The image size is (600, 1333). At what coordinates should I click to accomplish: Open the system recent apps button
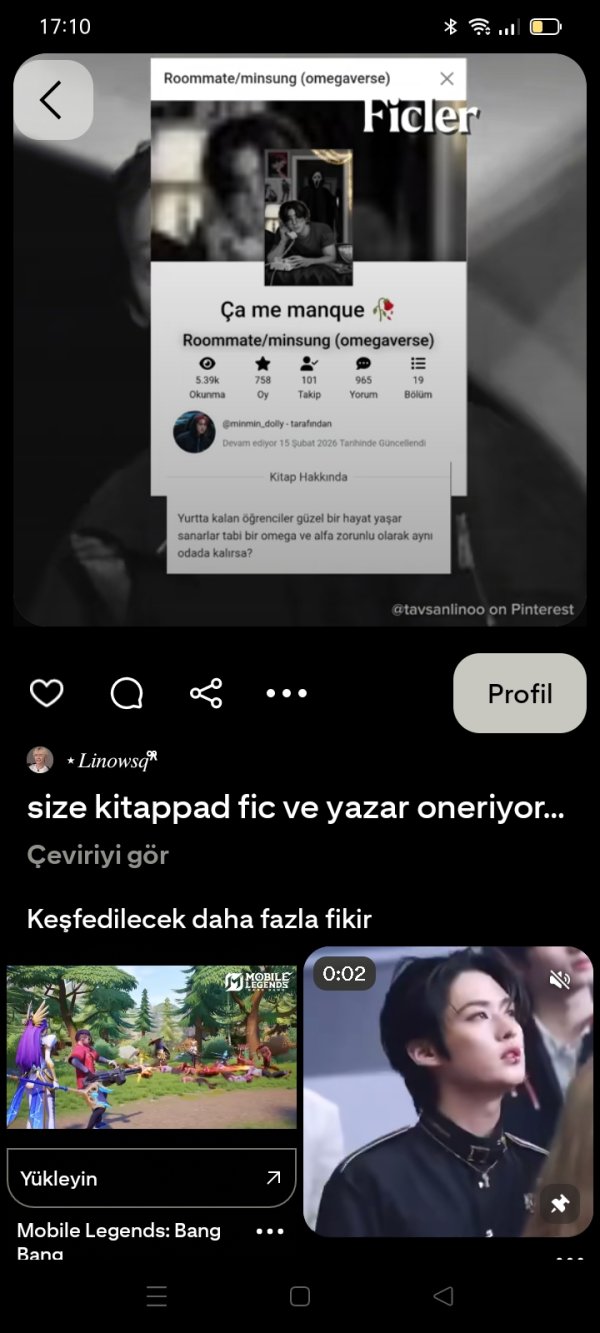click(157, 1297)
